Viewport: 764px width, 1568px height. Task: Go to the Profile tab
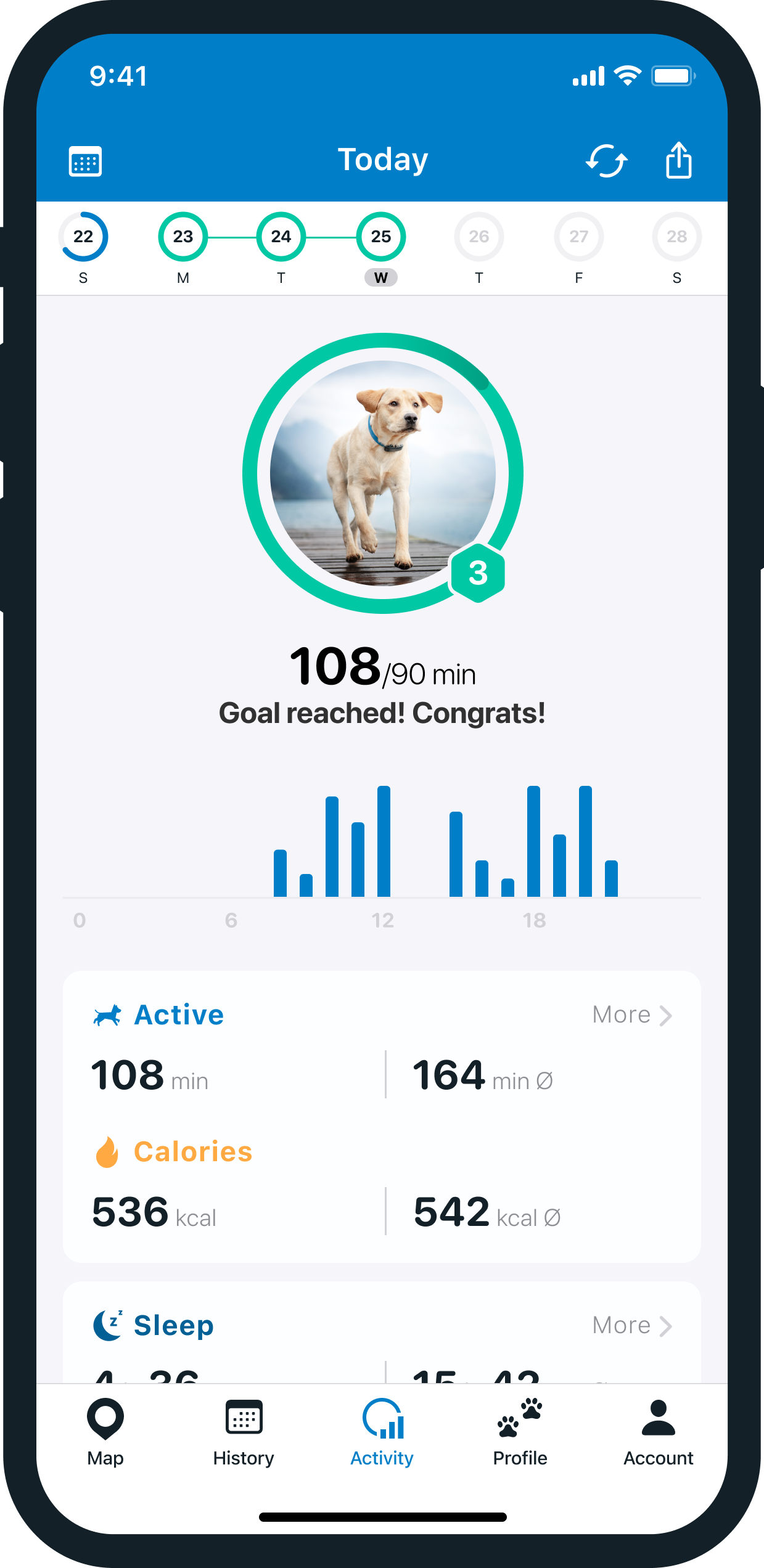coord(520,1433)
